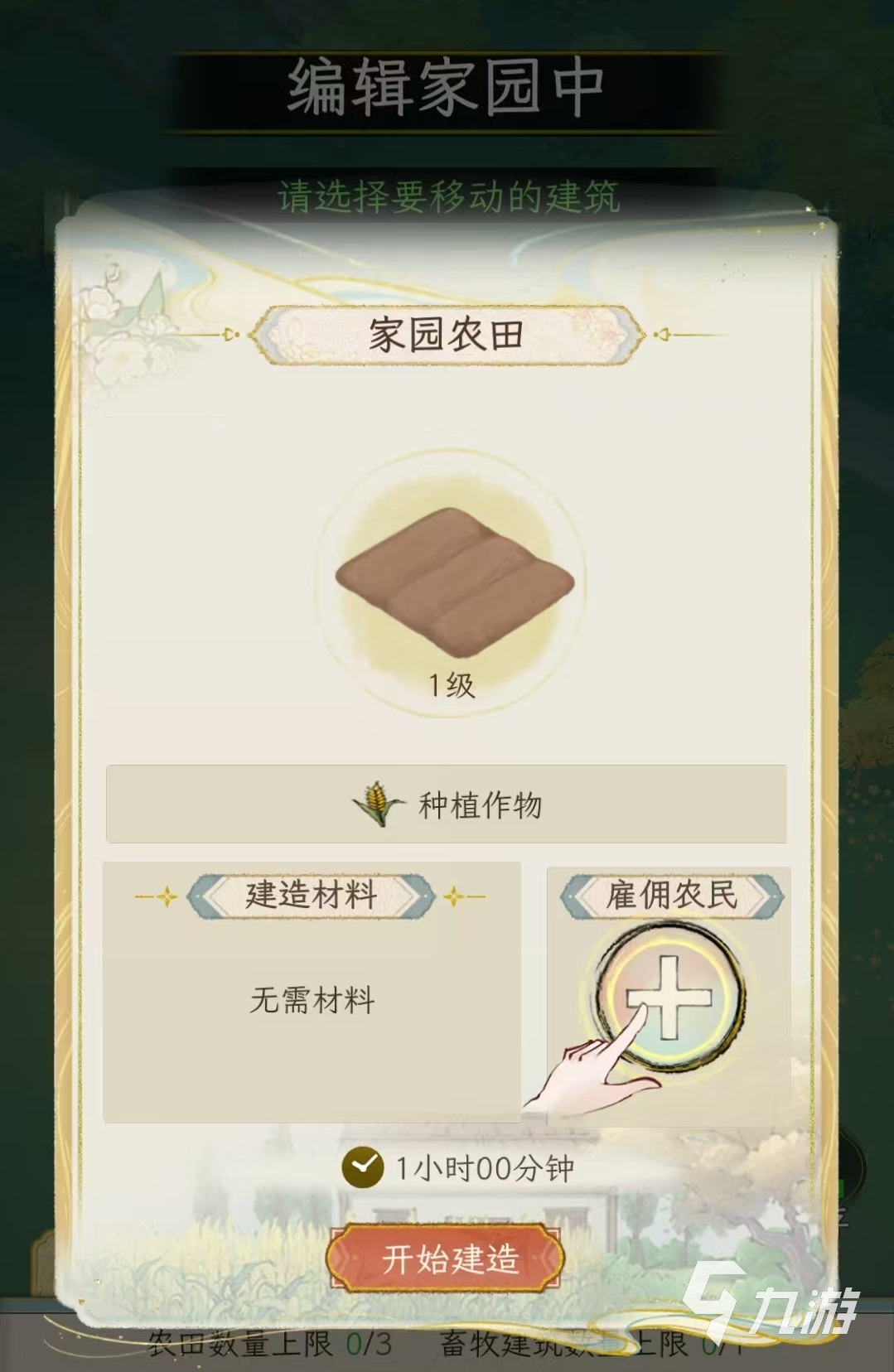Open the 种植作物 crop selection

click(447, 804)
